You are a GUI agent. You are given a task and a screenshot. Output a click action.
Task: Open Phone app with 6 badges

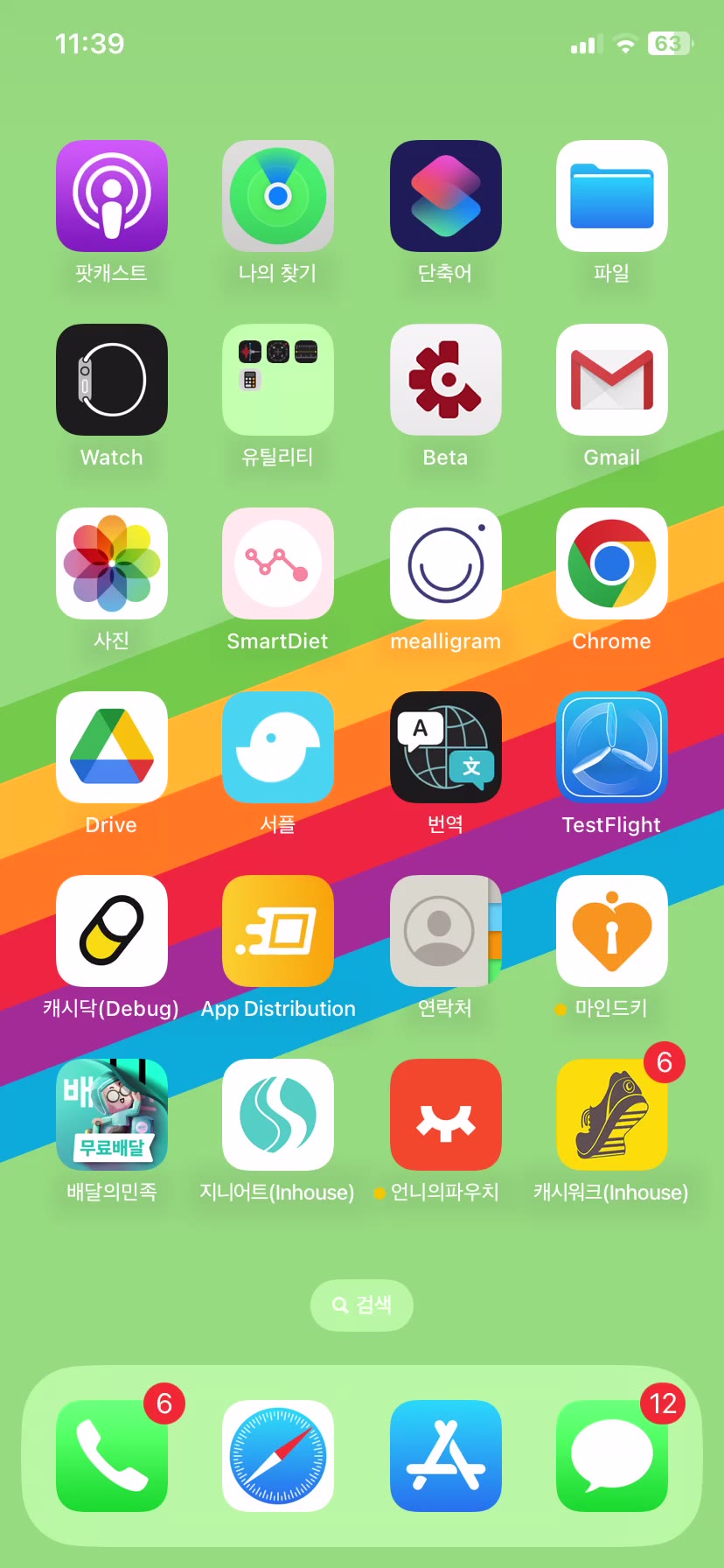pos(112,1456)
